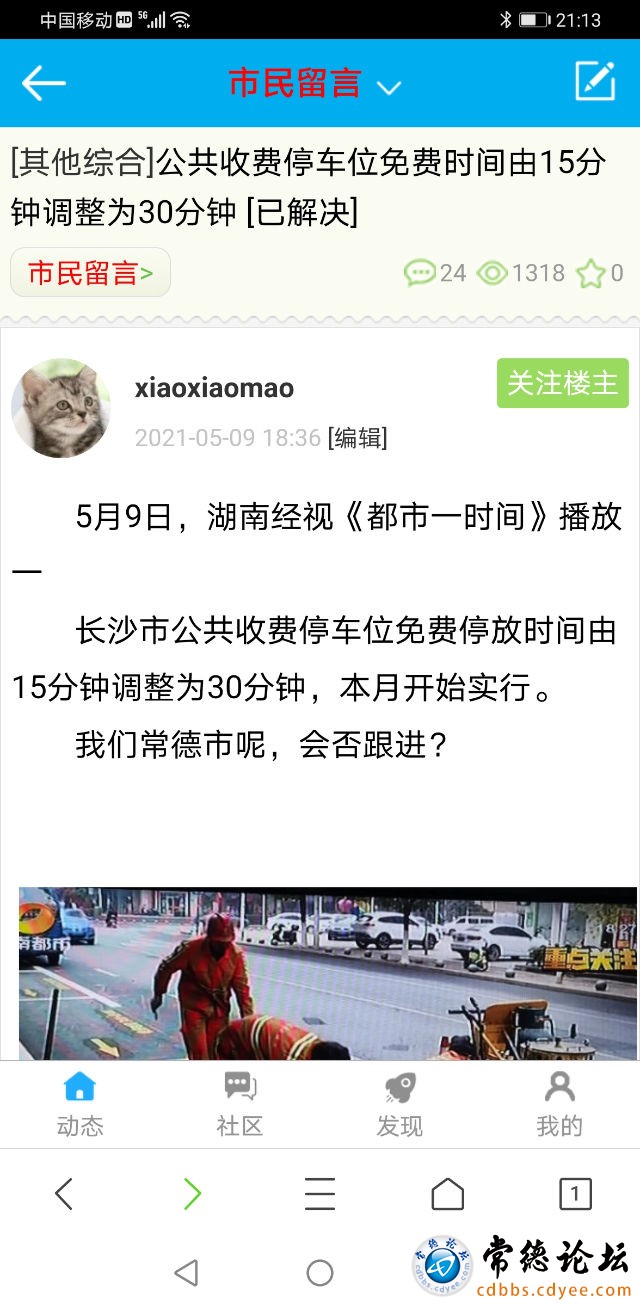Go back using the top-left arrow
Screen dimensions: 640x1306
tap(43, 83)
